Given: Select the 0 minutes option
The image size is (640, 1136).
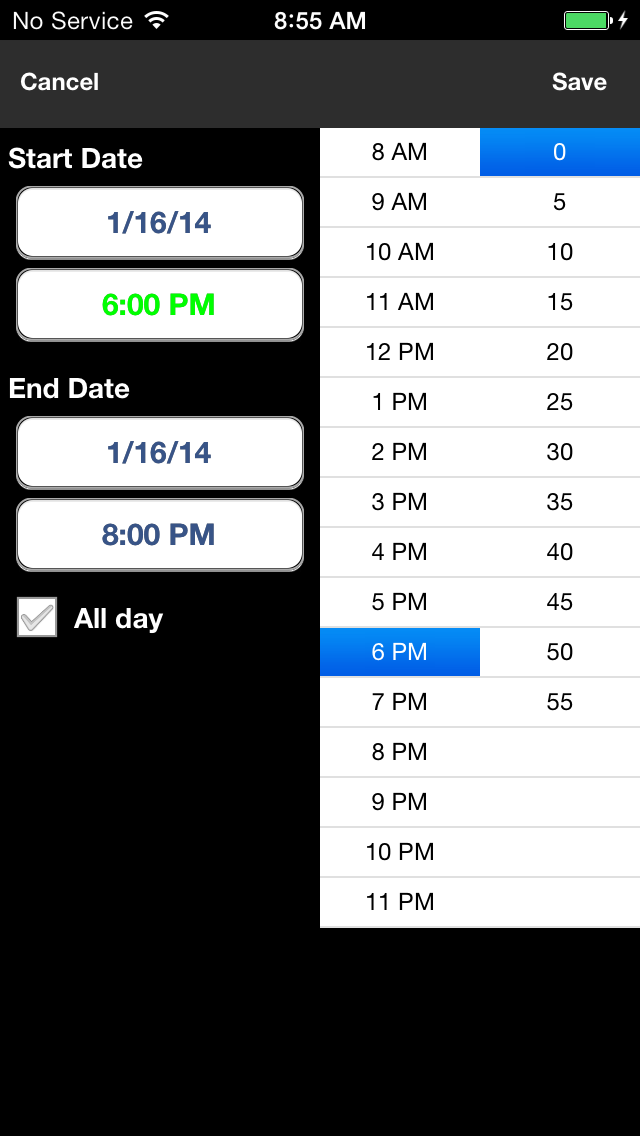Looking at the screenshot, I should click(560, 152).
